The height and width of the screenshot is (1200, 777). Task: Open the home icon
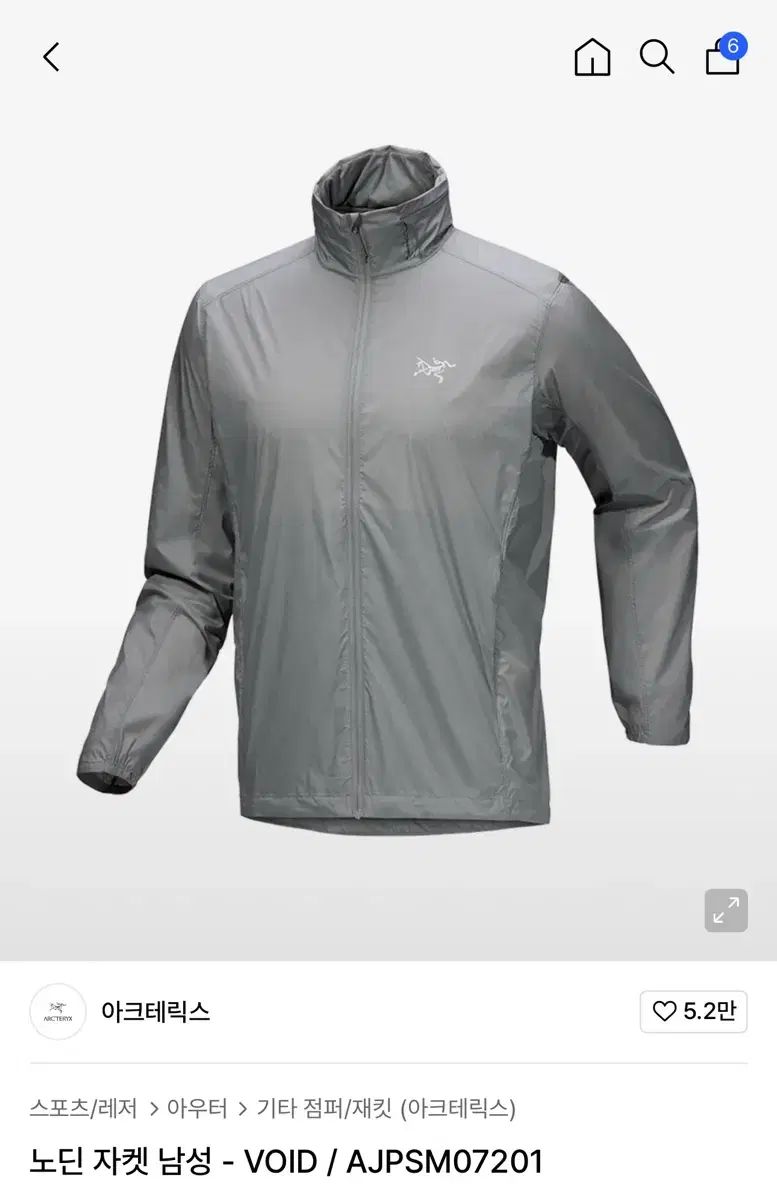[592, 57]
